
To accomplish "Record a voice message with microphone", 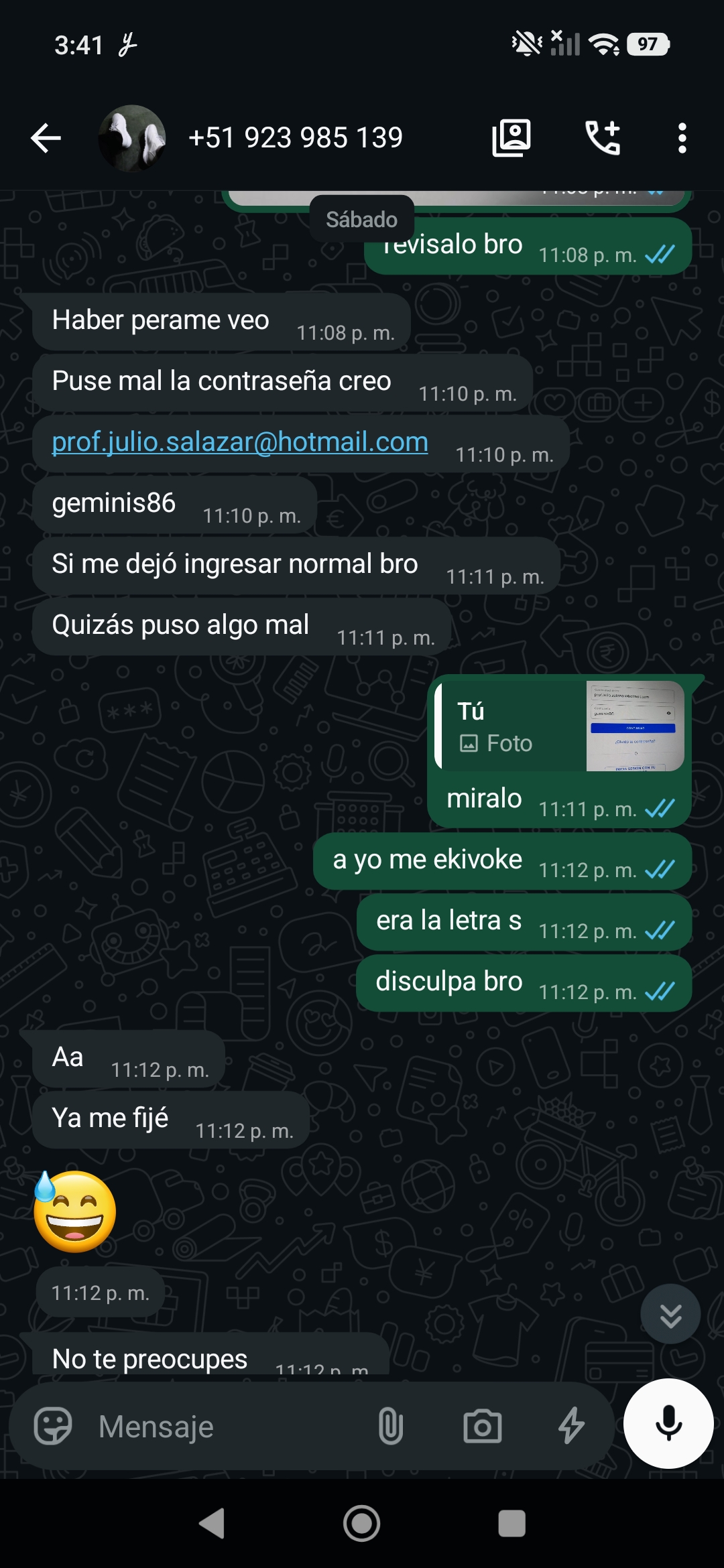I will [x=668, y=1423].
